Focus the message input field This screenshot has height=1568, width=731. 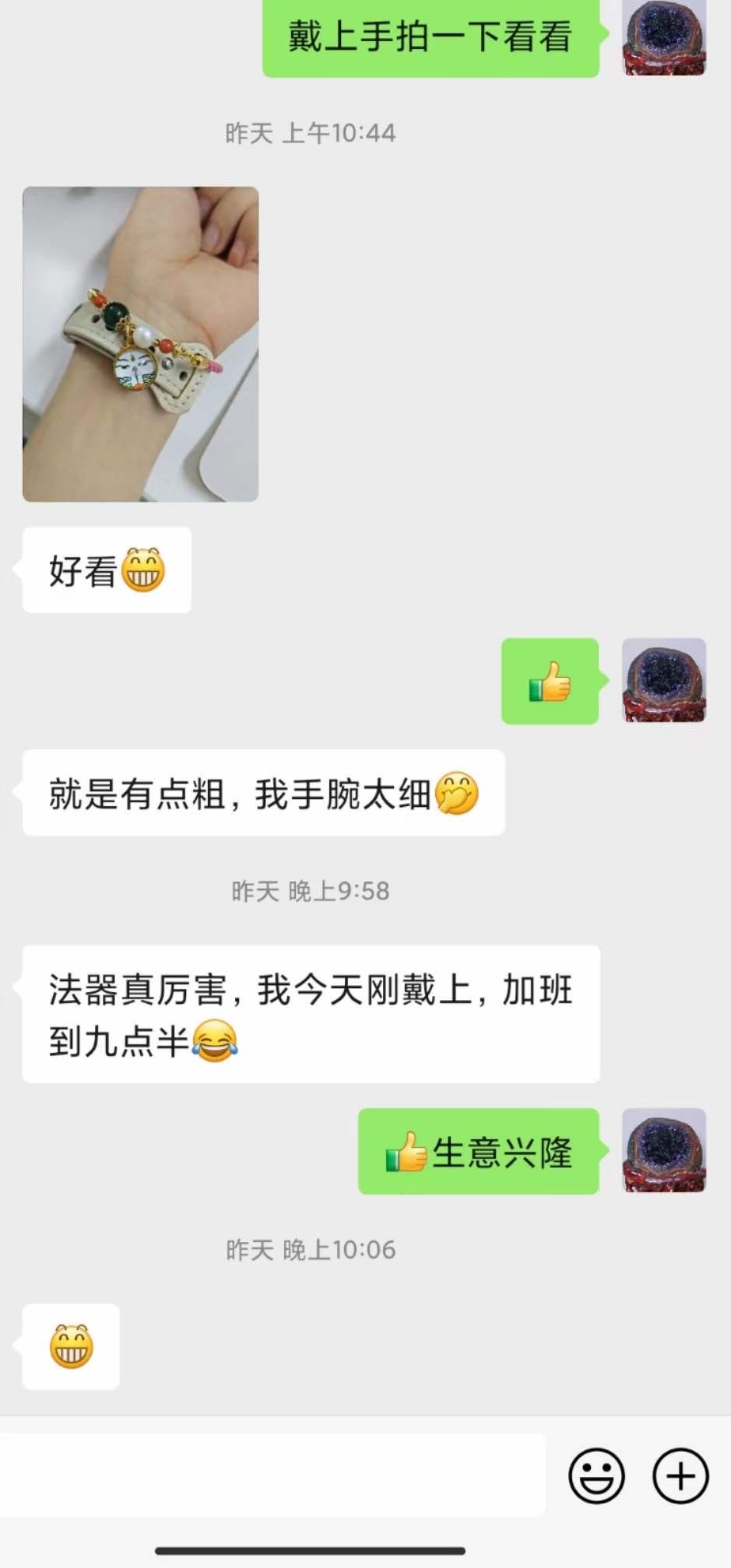(272, 1475)
